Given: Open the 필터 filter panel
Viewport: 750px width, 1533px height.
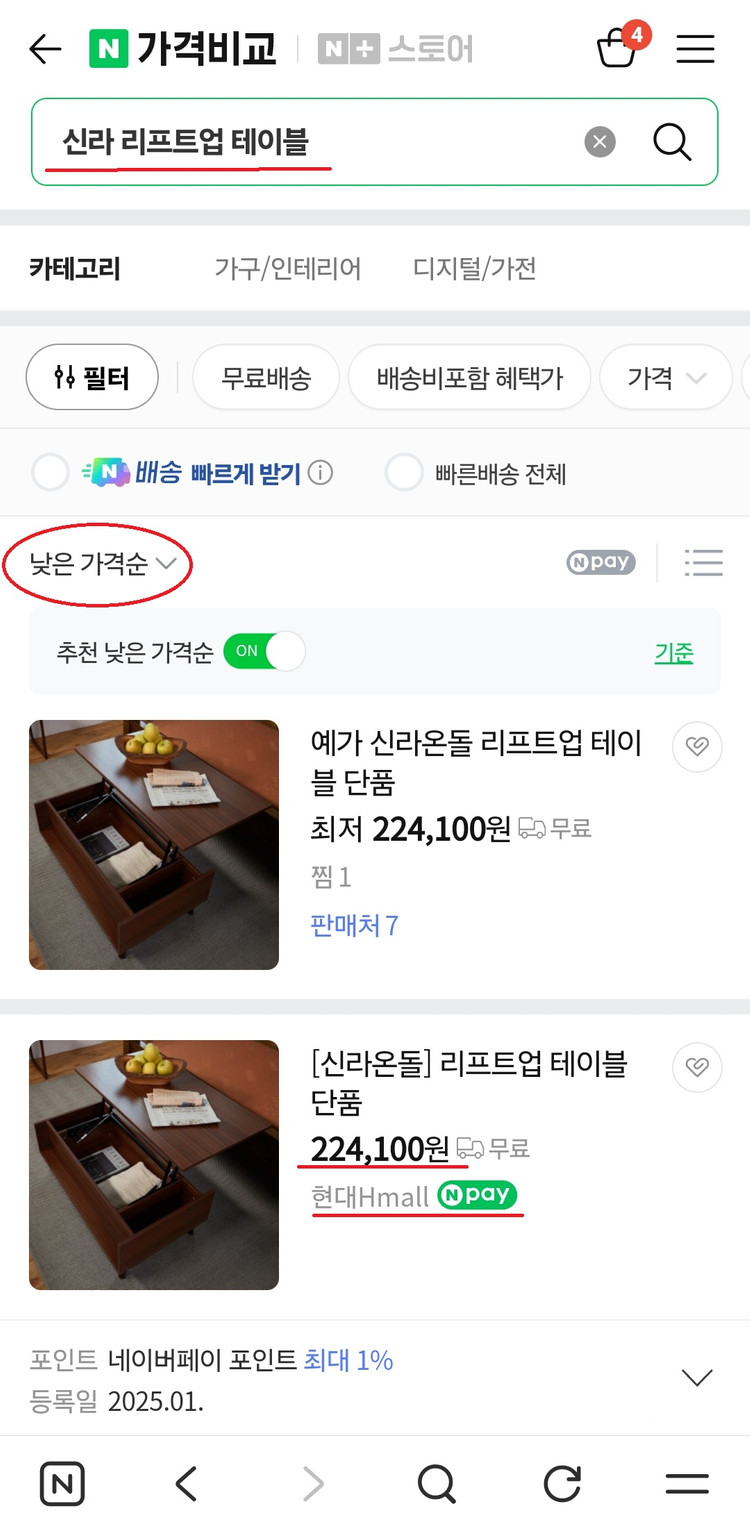Looking at the screenshot, I should coord(91,377).
